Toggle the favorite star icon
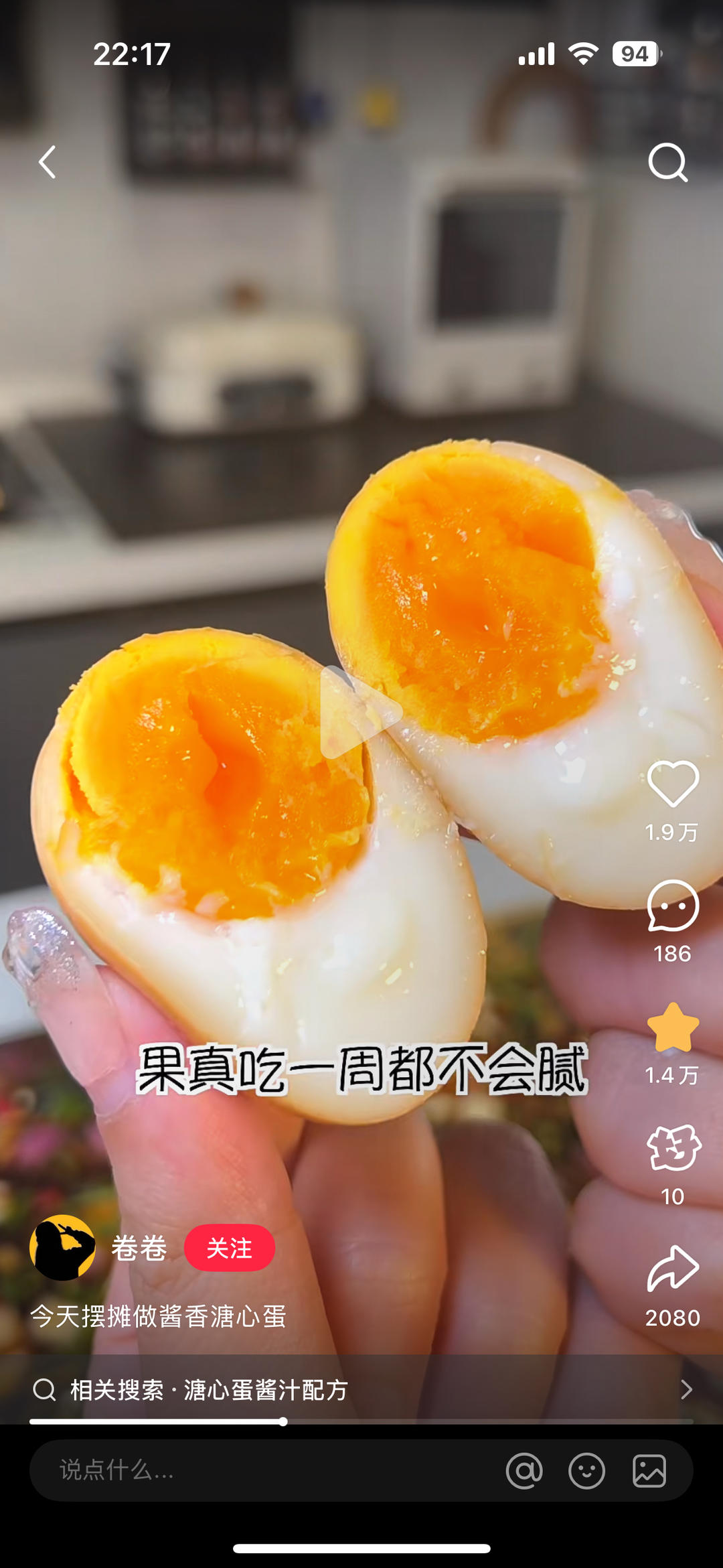Viewport: 723px width, 1568px height. pos(673,1027)
